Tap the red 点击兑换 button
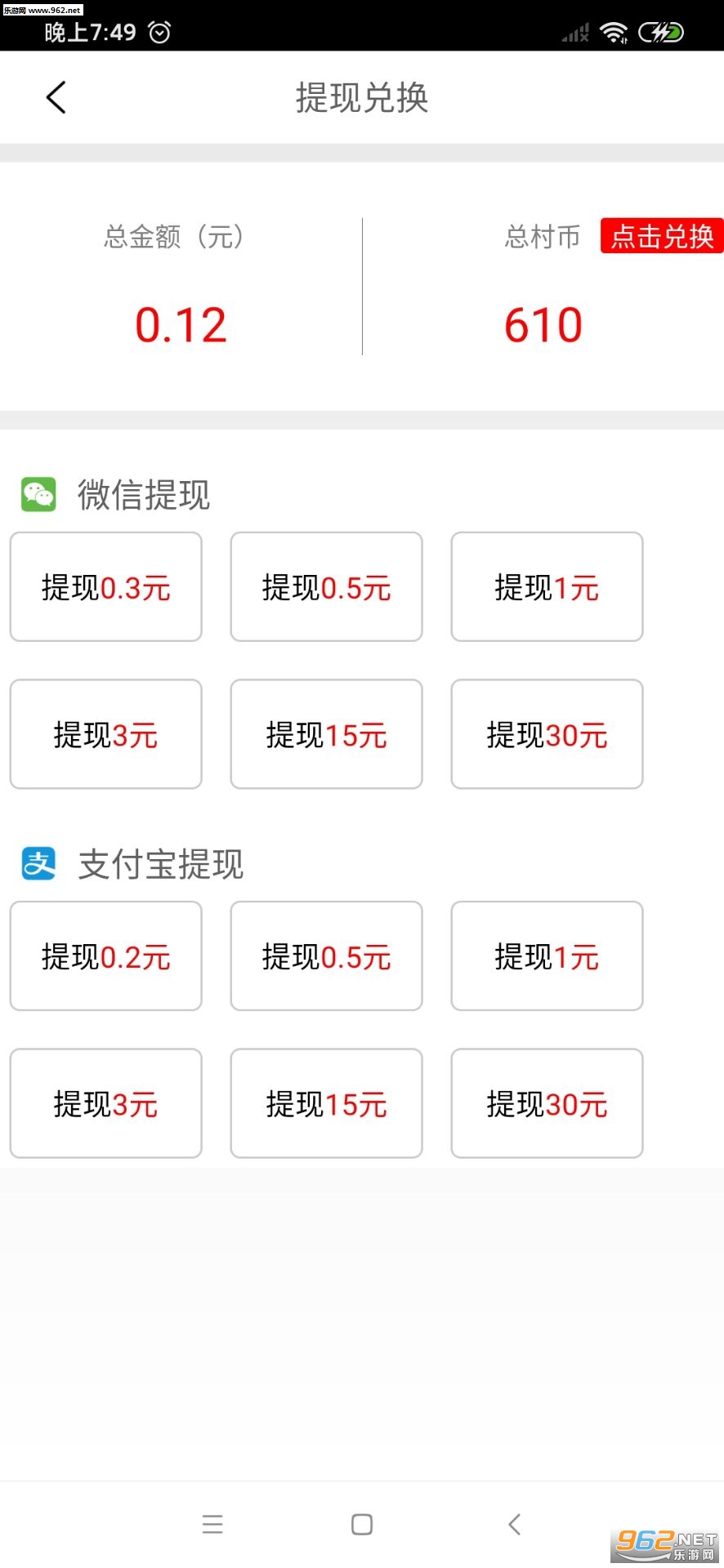Screen dimensions: 724x1568 662,236
